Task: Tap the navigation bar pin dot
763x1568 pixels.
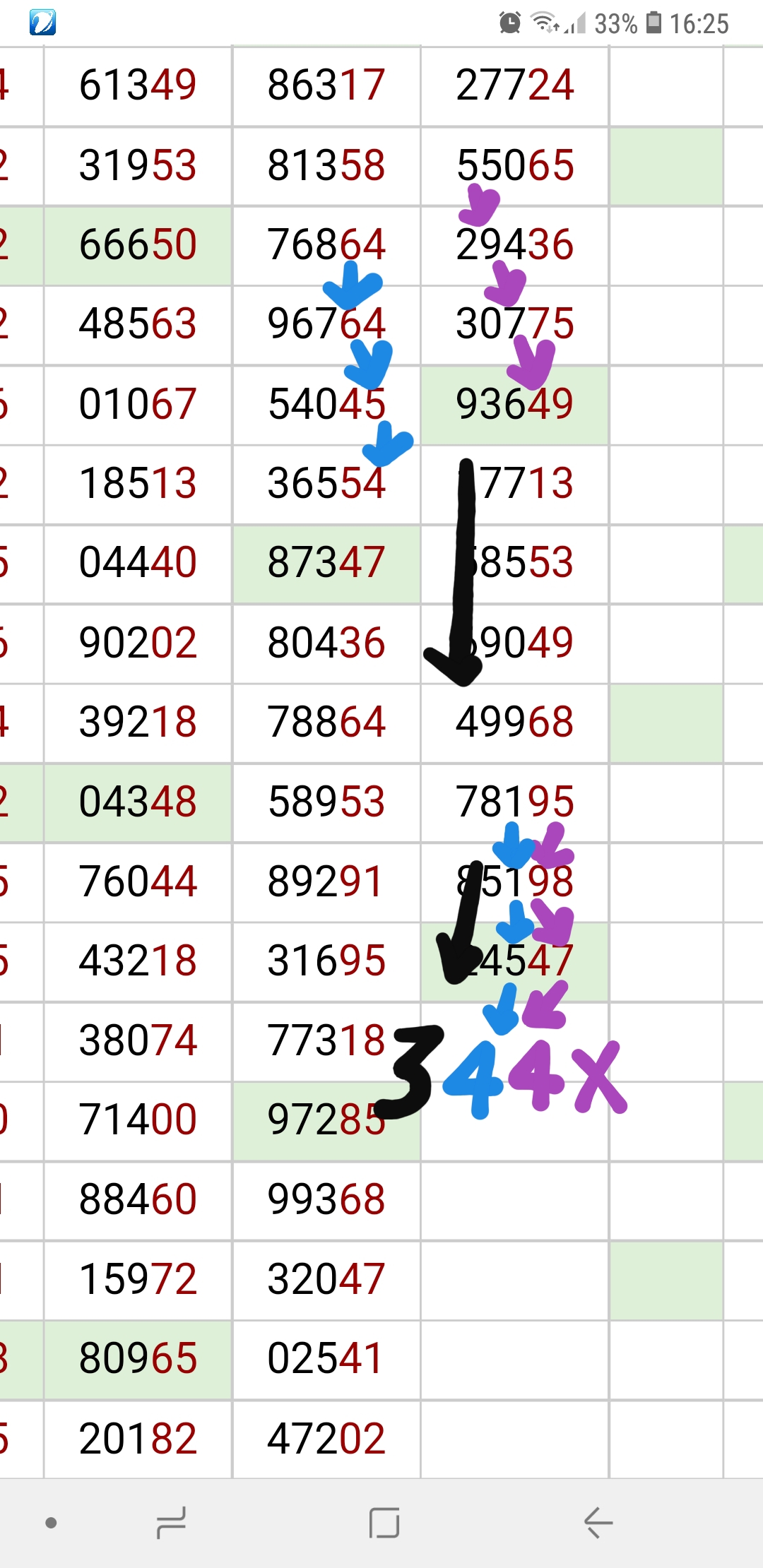Action: pyautogui.click(x=51, y=1523)
